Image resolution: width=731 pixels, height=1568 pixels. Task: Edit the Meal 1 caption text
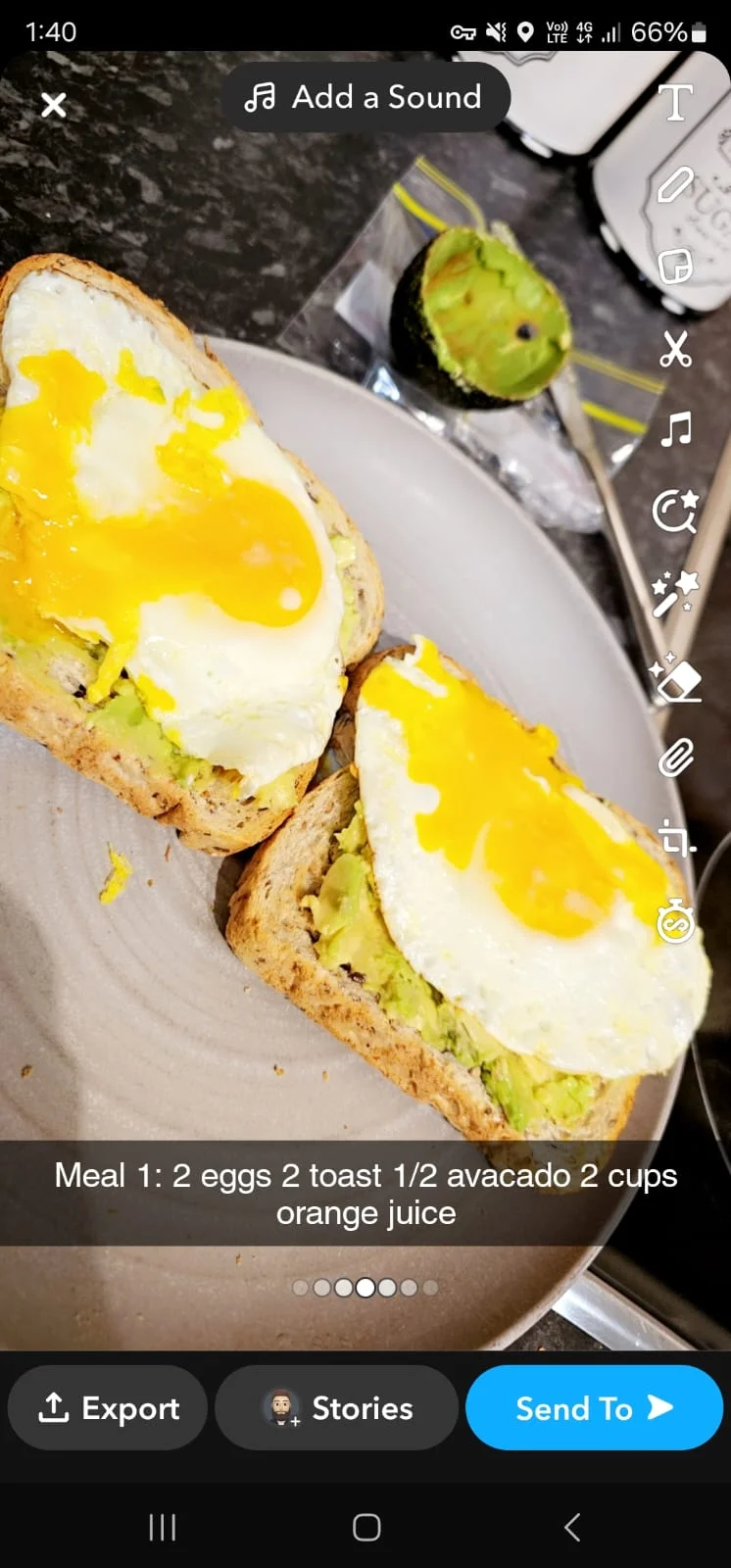pos(365,1193)
